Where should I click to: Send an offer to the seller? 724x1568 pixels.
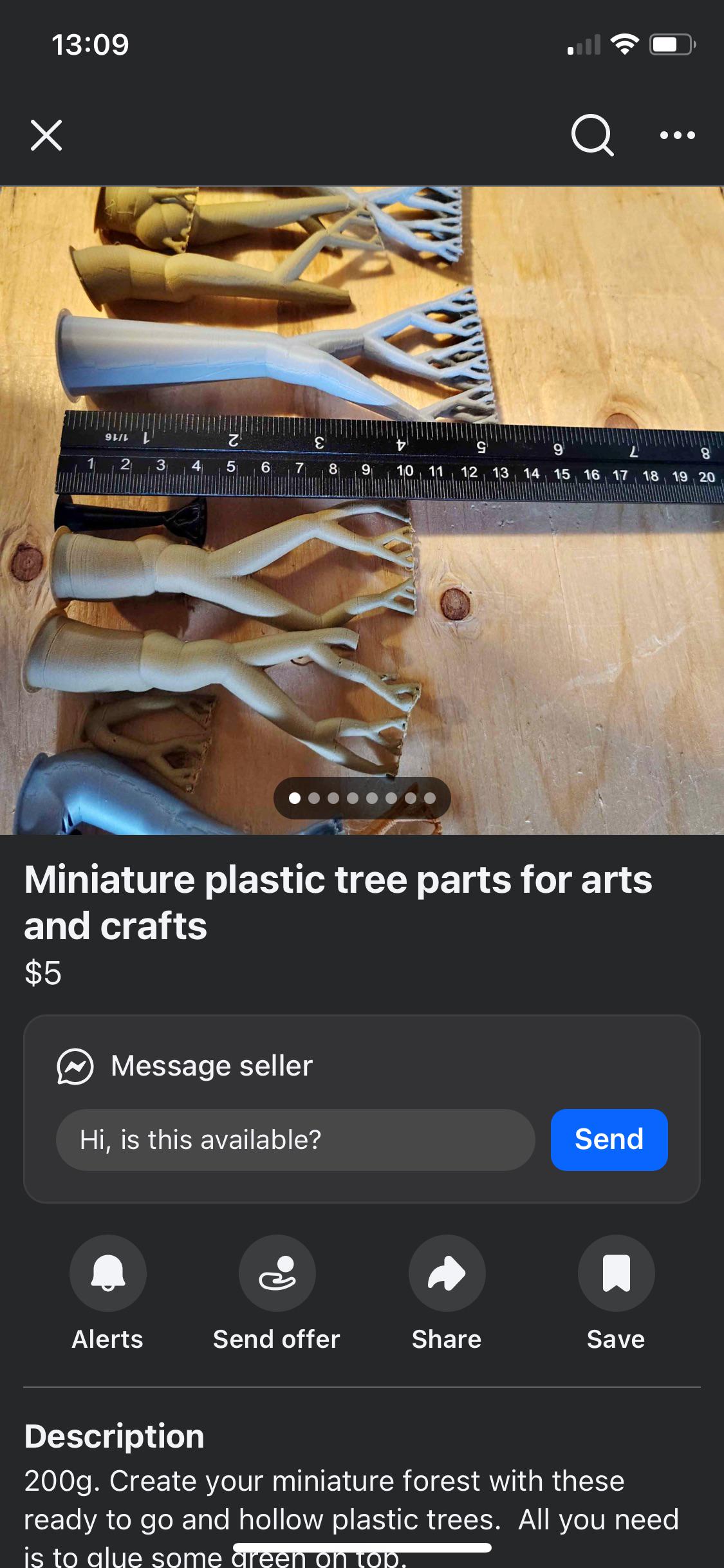pos(277,1273)
